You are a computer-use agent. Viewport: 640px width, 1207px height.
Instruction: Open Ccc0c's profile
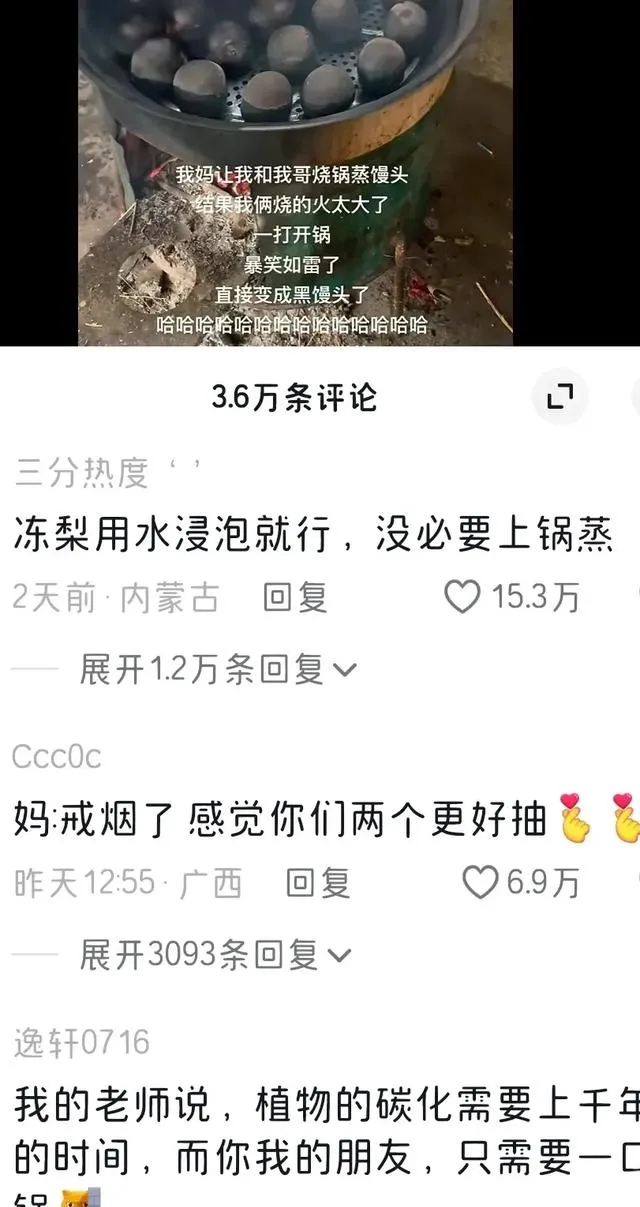(x=56, y=757)
